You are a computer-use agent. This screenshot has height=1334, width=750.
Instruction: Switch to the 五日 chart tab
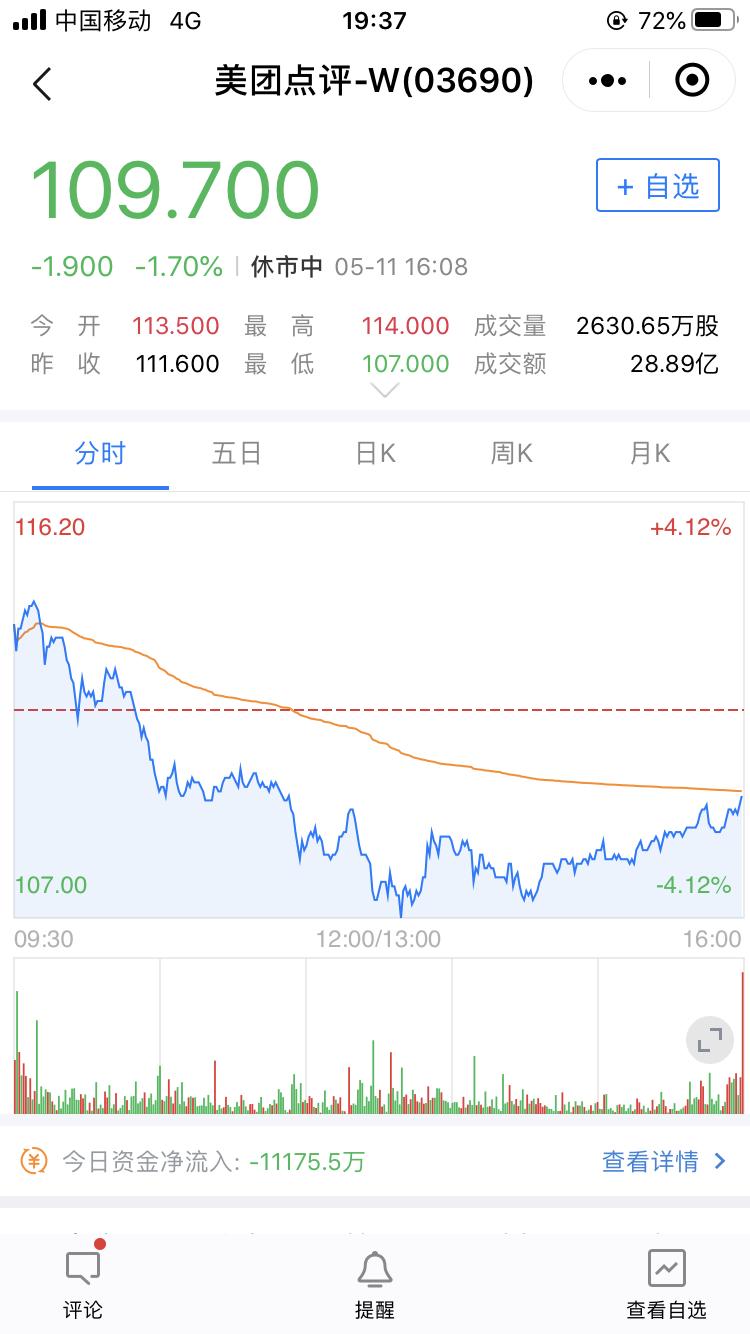[237, 453]
